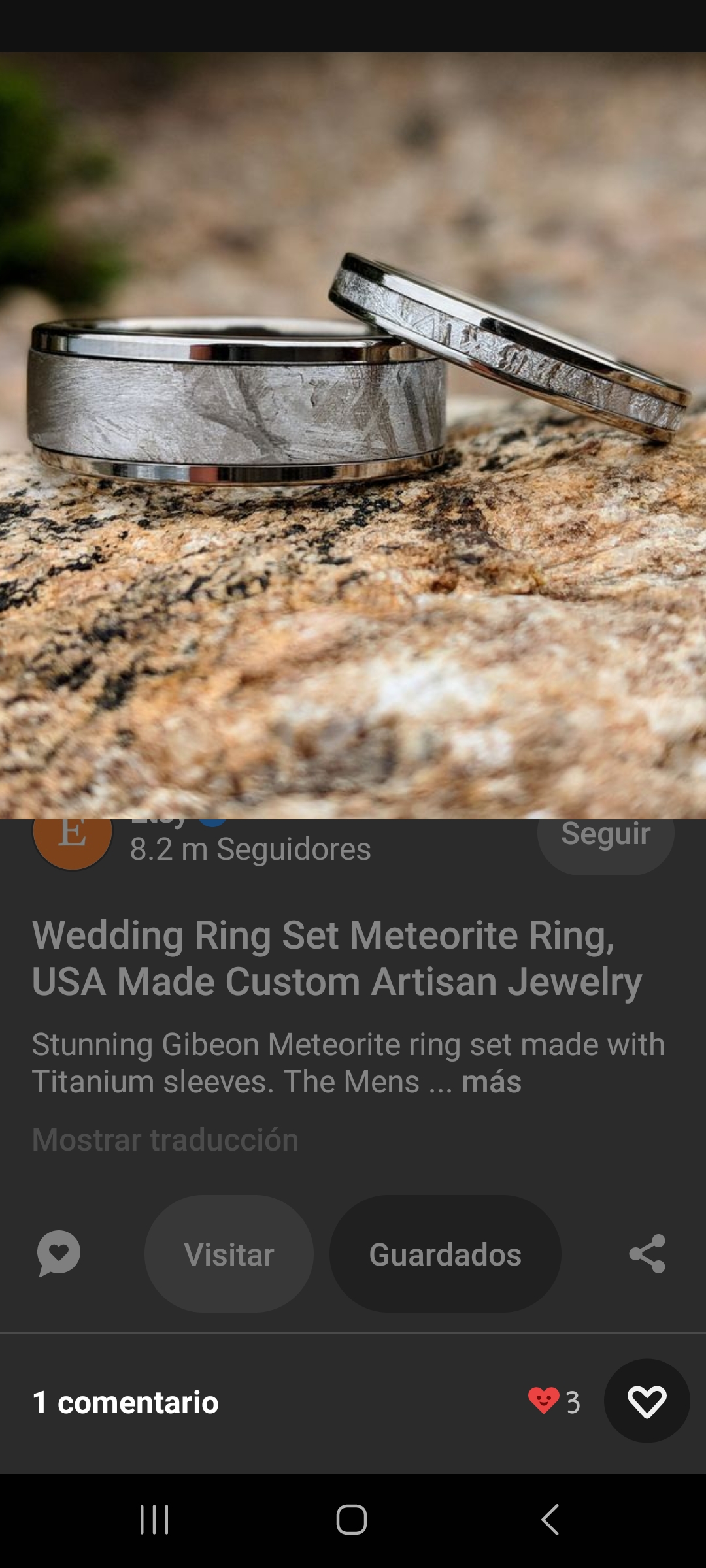Open recent apps from navigation bar
This screenshot has width=706, height=1568.
(x=154, y=1520)
